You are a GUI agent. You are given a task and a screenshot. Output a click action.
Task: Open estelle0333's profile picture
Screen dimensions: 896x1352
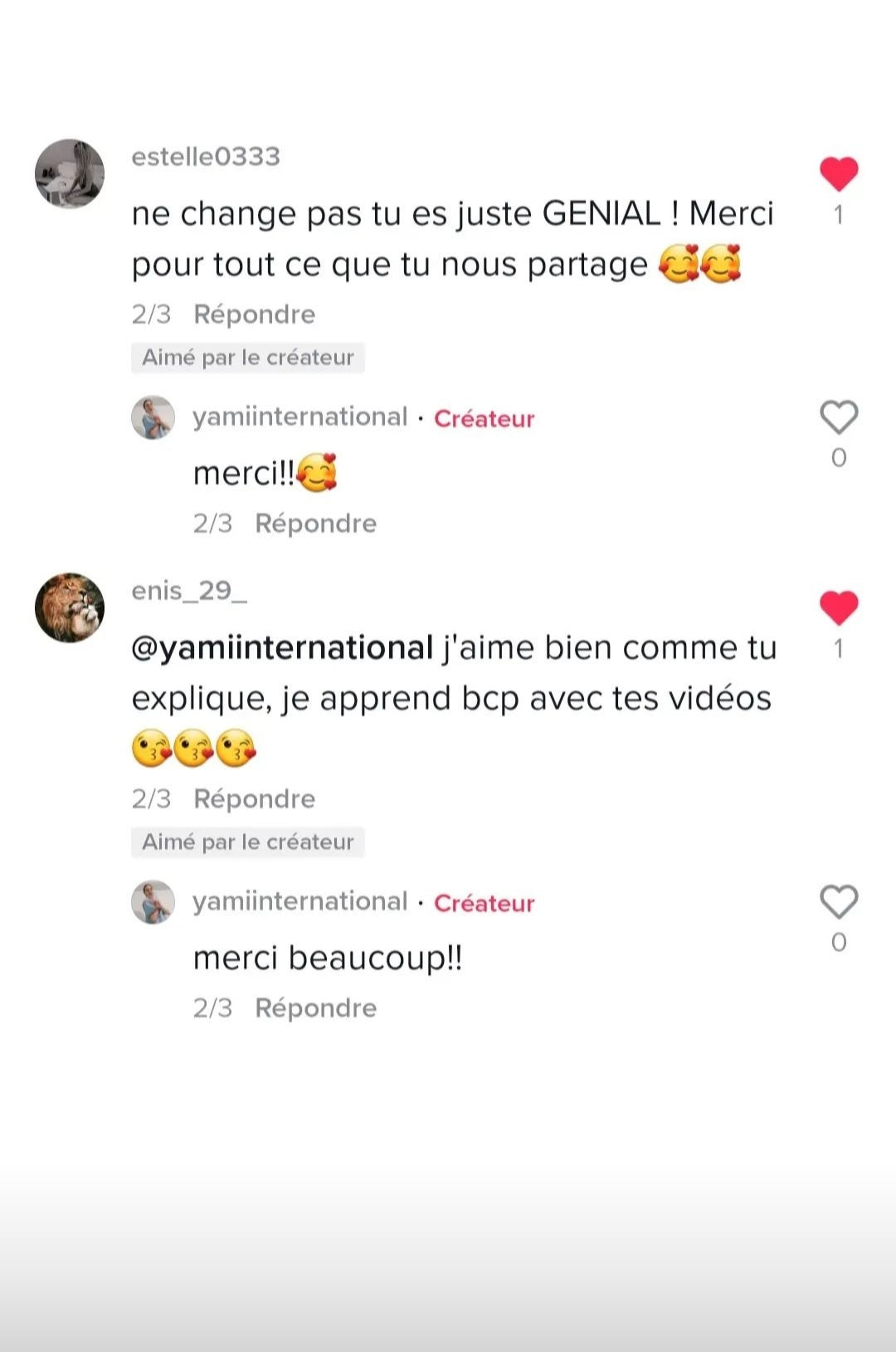(x=70, y=173)
